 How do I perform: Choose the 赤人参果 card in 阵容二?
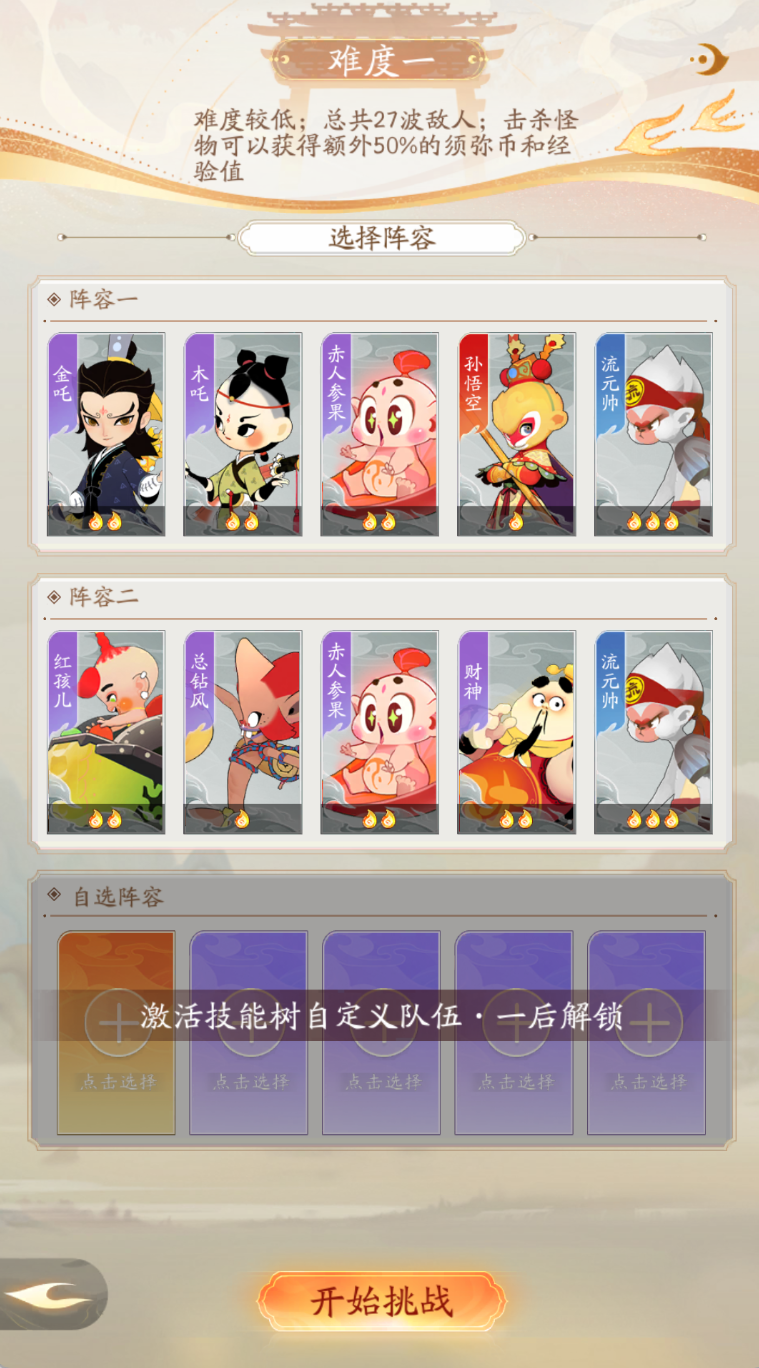tap(379, 732)
